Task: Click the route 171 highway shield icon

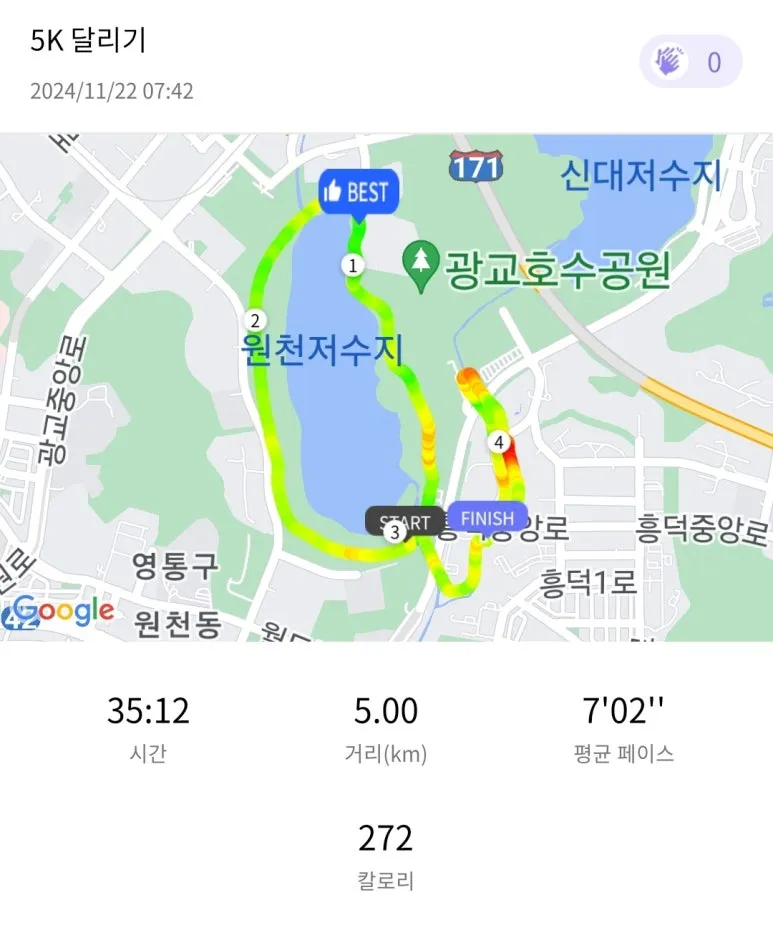Action: pyautogui.click(x=476, y=165)
